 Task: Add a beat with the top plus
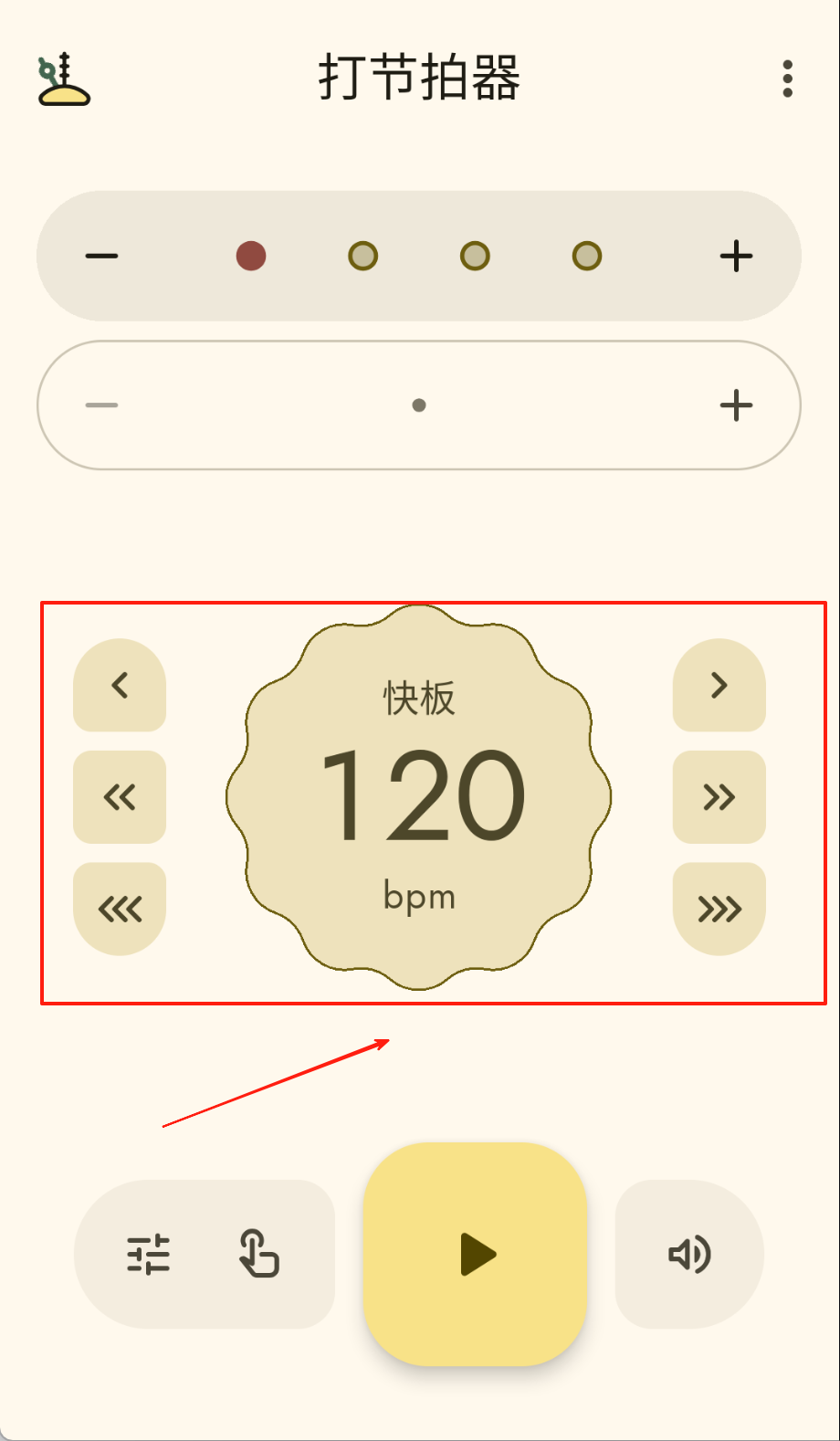736,256
